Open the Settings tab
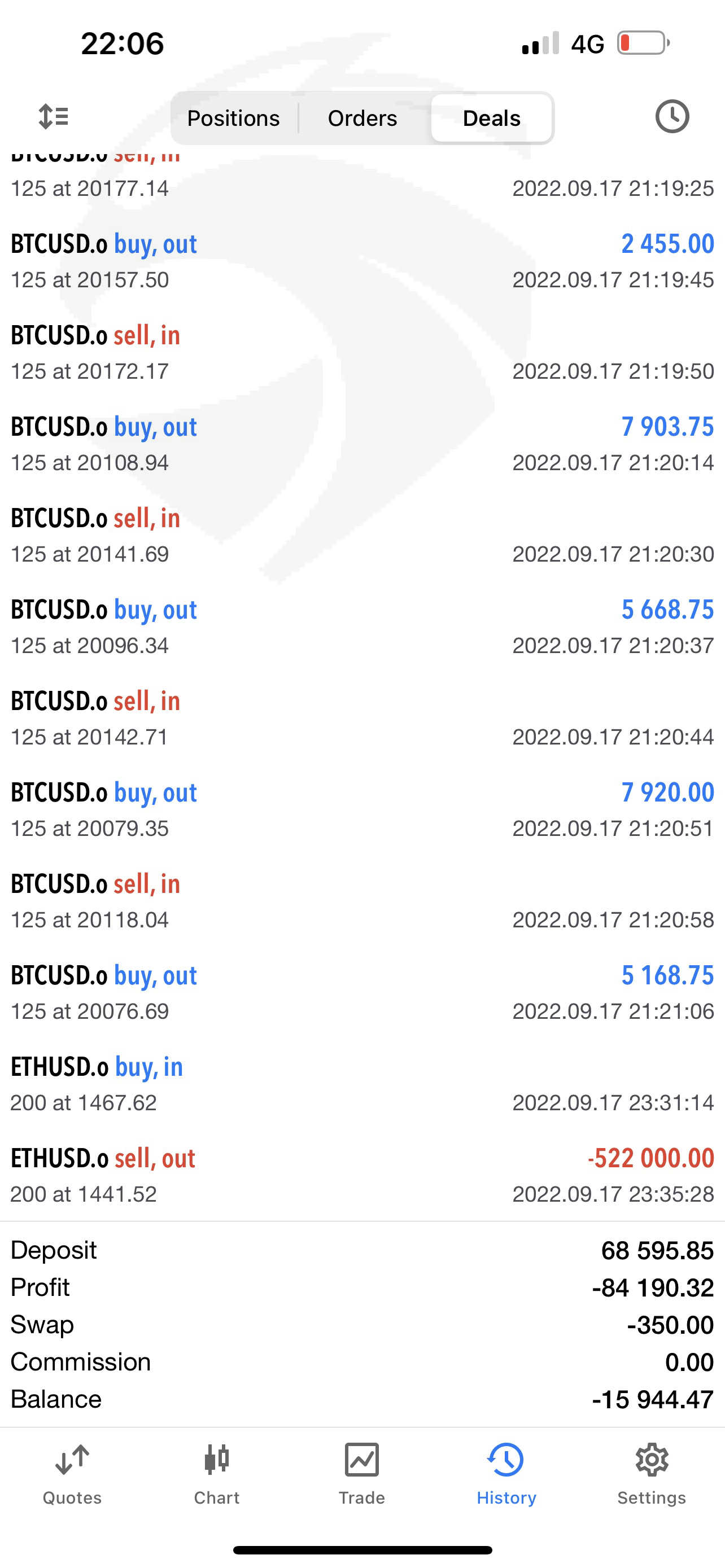The image size is (725, 1568). click(x=652, y=1474)
